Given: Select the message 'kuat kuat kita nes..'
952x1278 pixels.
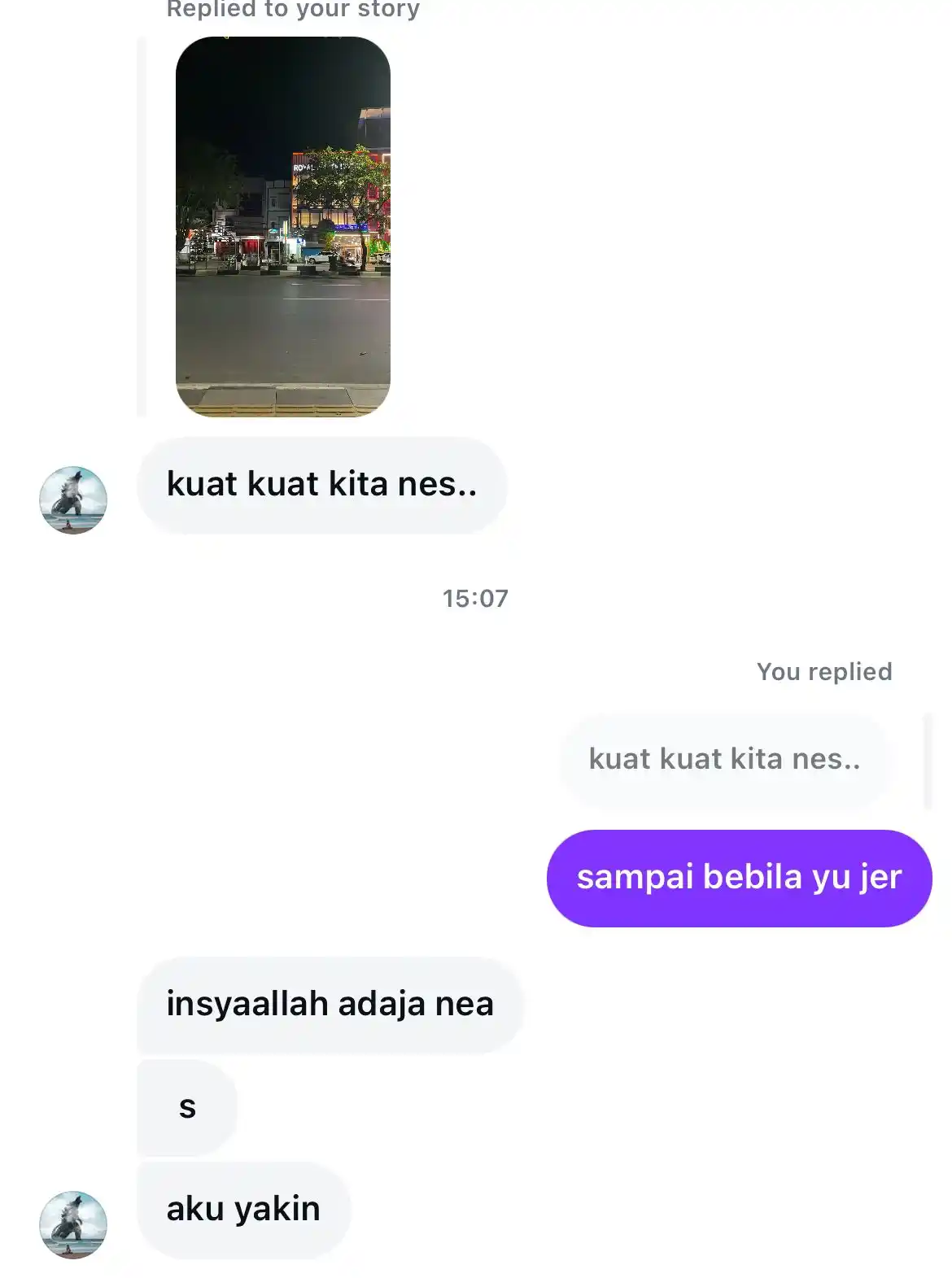Looking at the screenshot, I should [x=322, y=484].
